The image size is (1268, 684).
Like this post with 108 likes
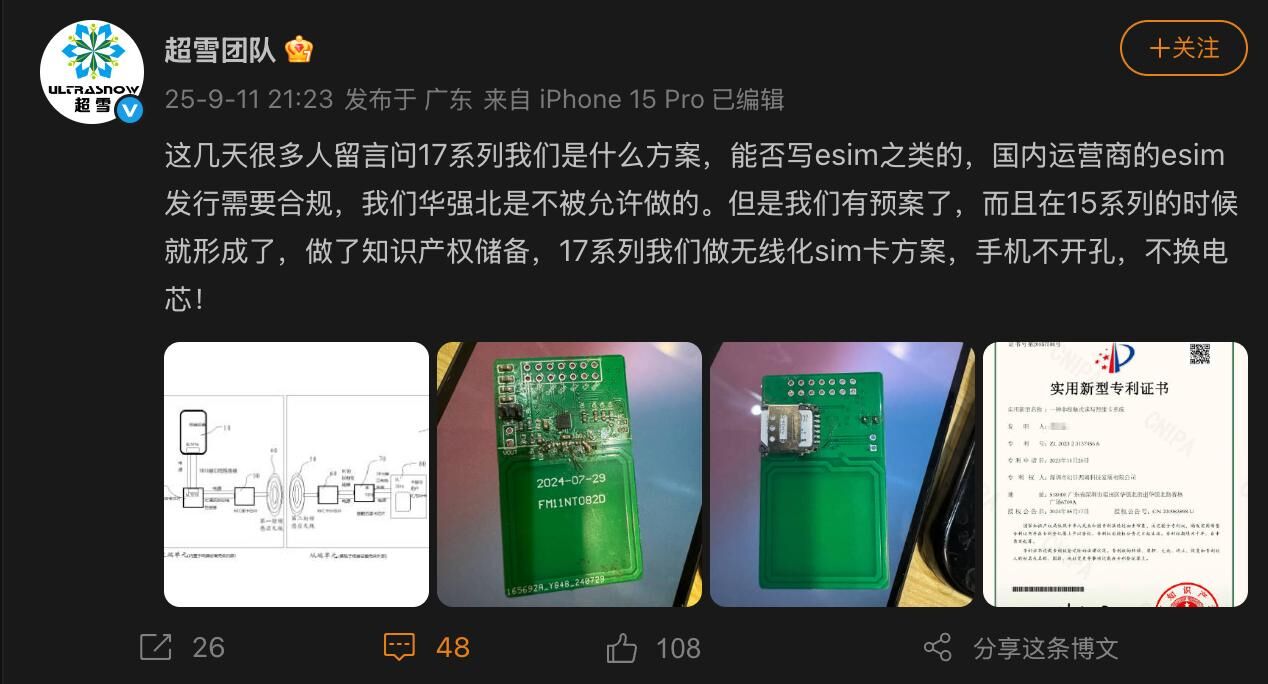pos(653,647)
